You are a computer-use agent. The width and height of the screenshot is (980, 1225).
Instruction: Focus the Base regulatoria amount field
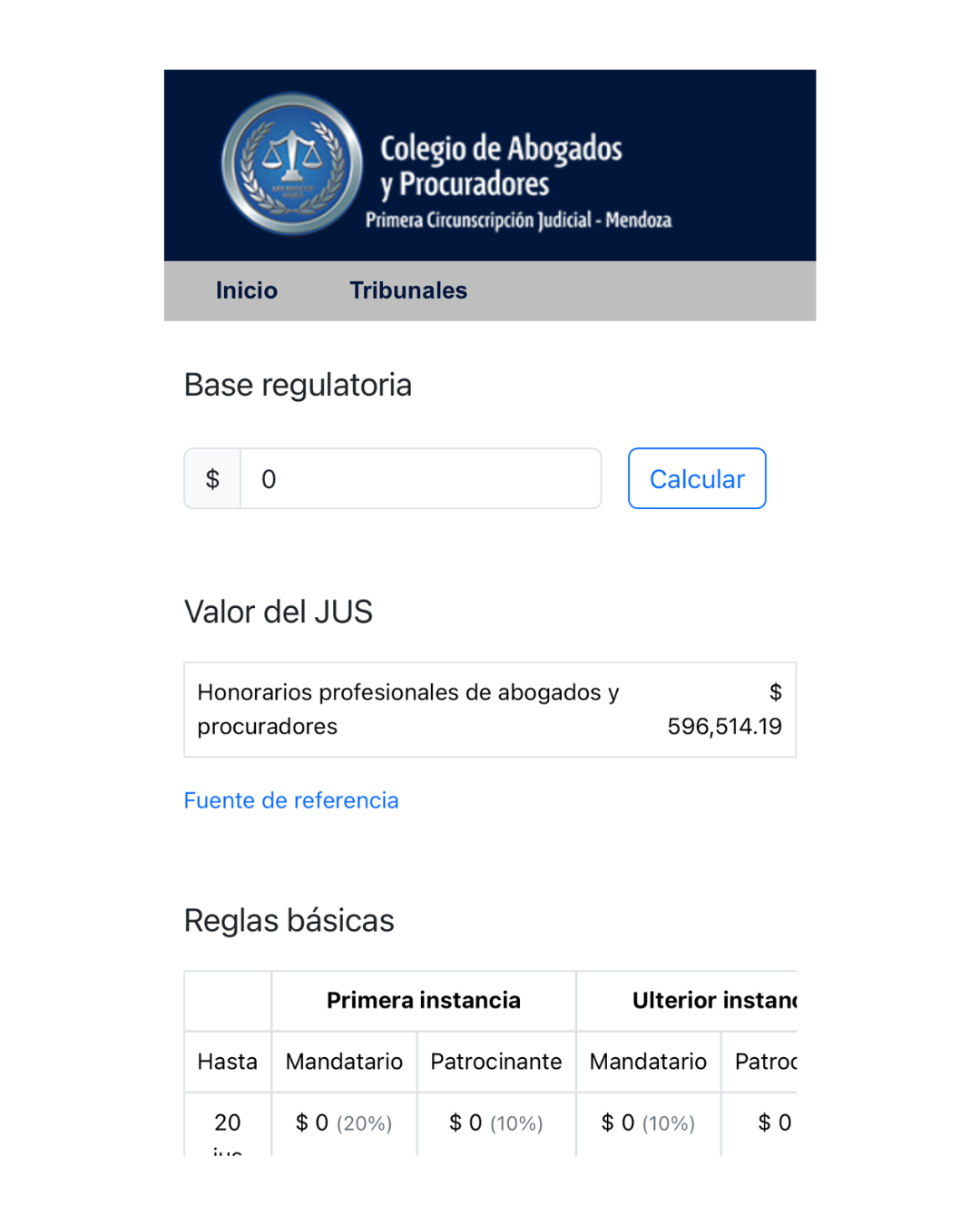pos(419,479)
